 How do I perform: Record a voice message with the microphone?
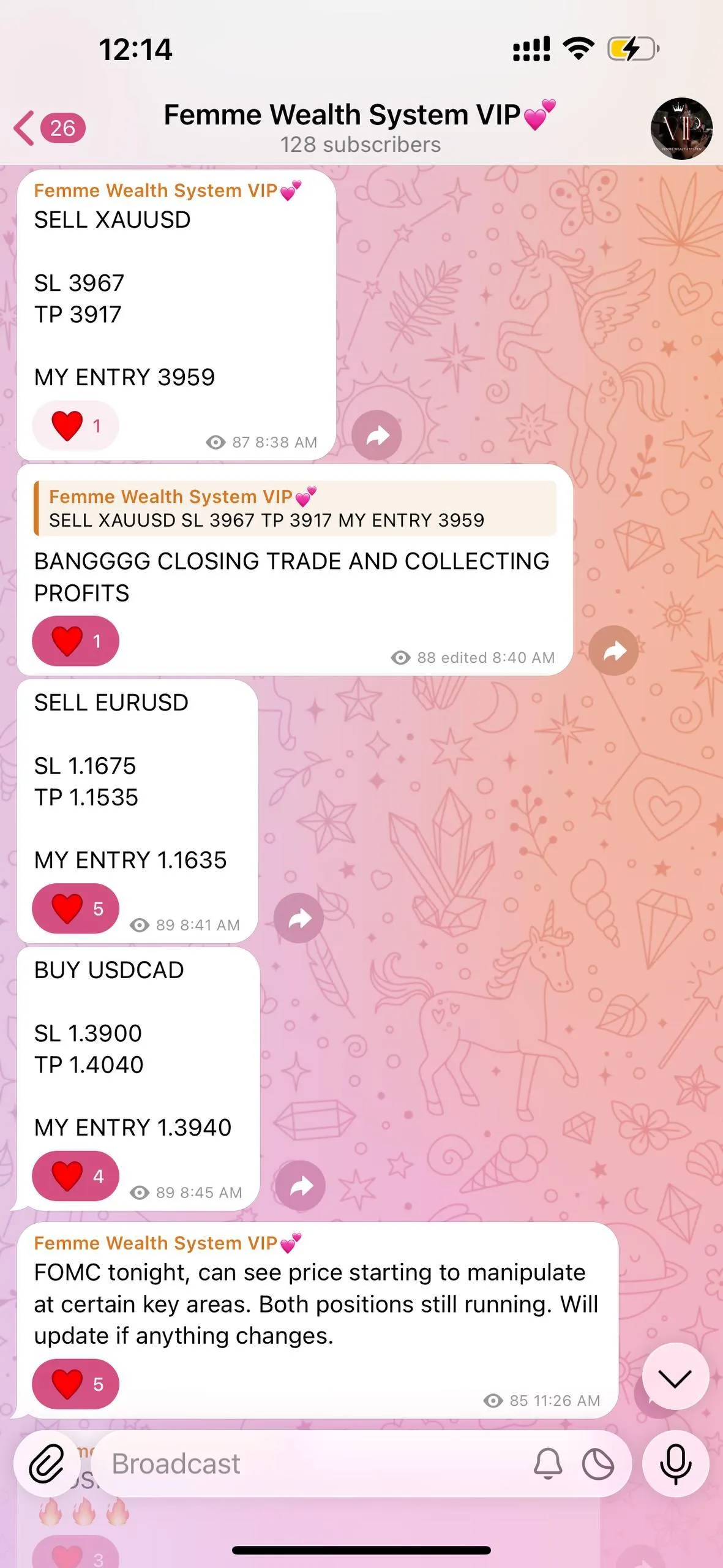click(x=675, y=1464)
